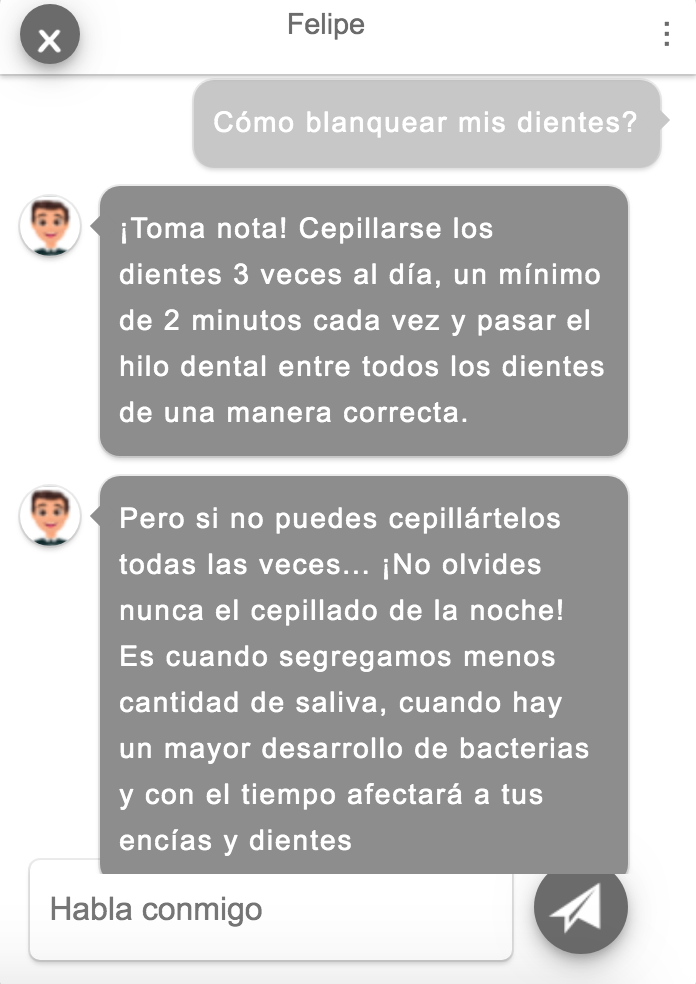Send the message with paper plane button
Image resolution: width=696 pixels, height=984 pixels.
[580, 907]
